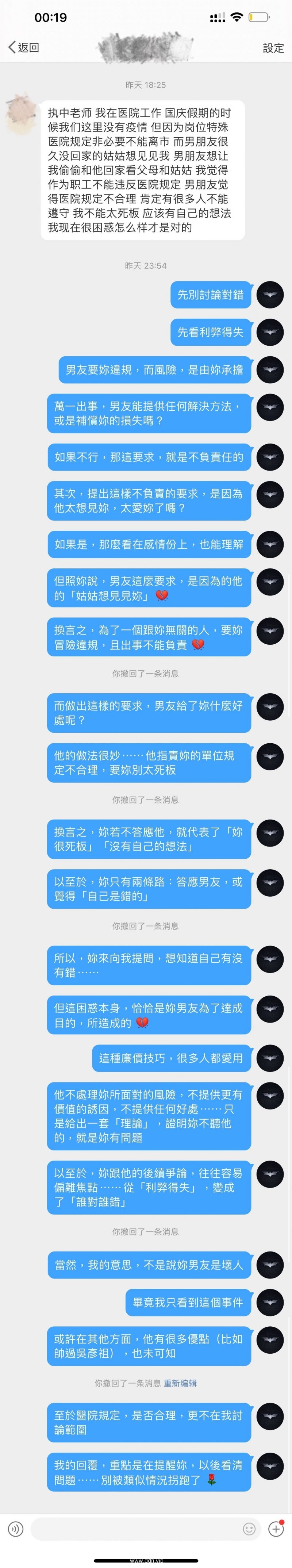Switch to voice input icon
The height and width of the screenshot is (1568, 292).
pyautogui.click(x=16, y=1529)
